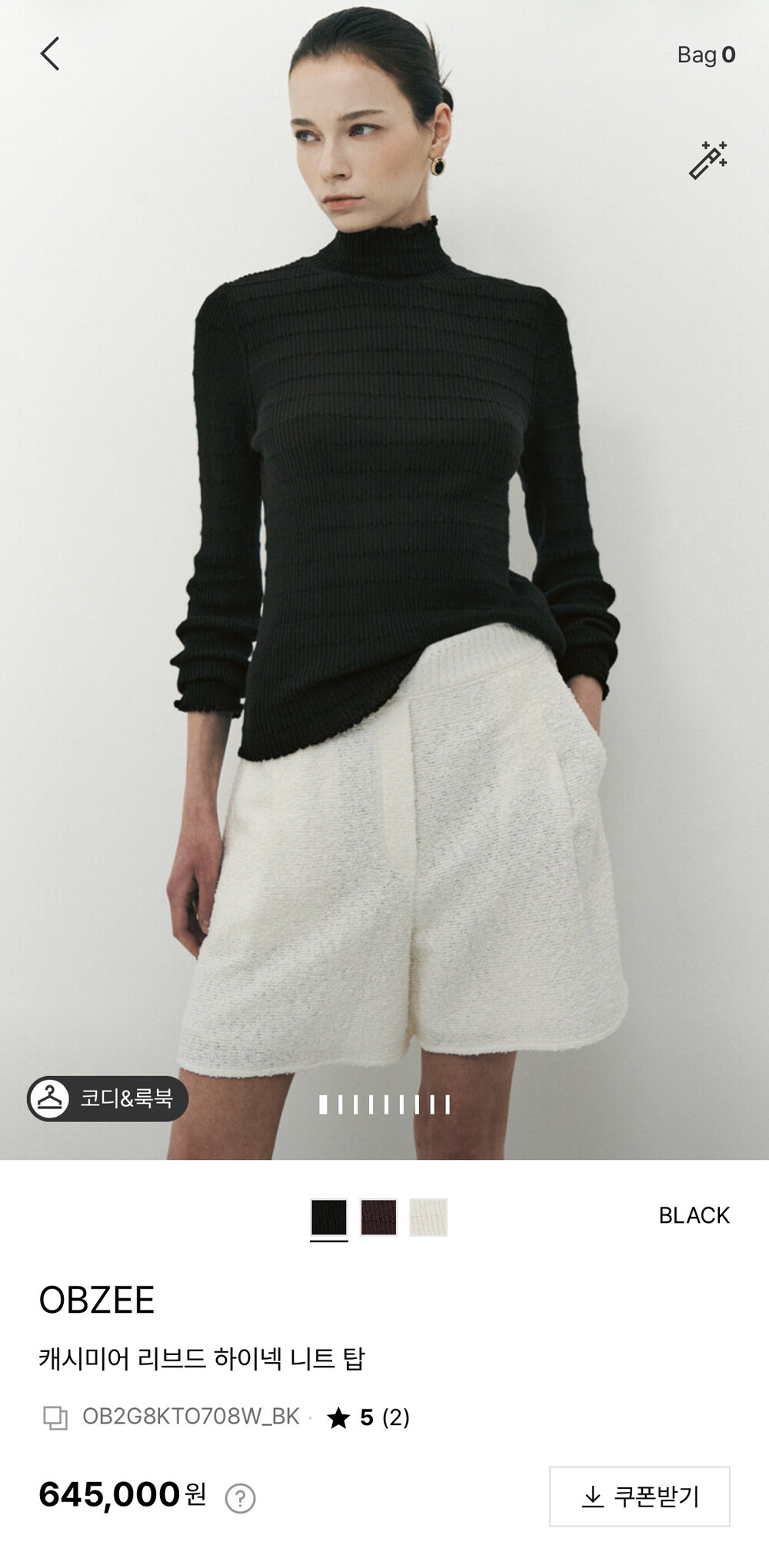Open the price info question mark

click(x=240, y=1498)
